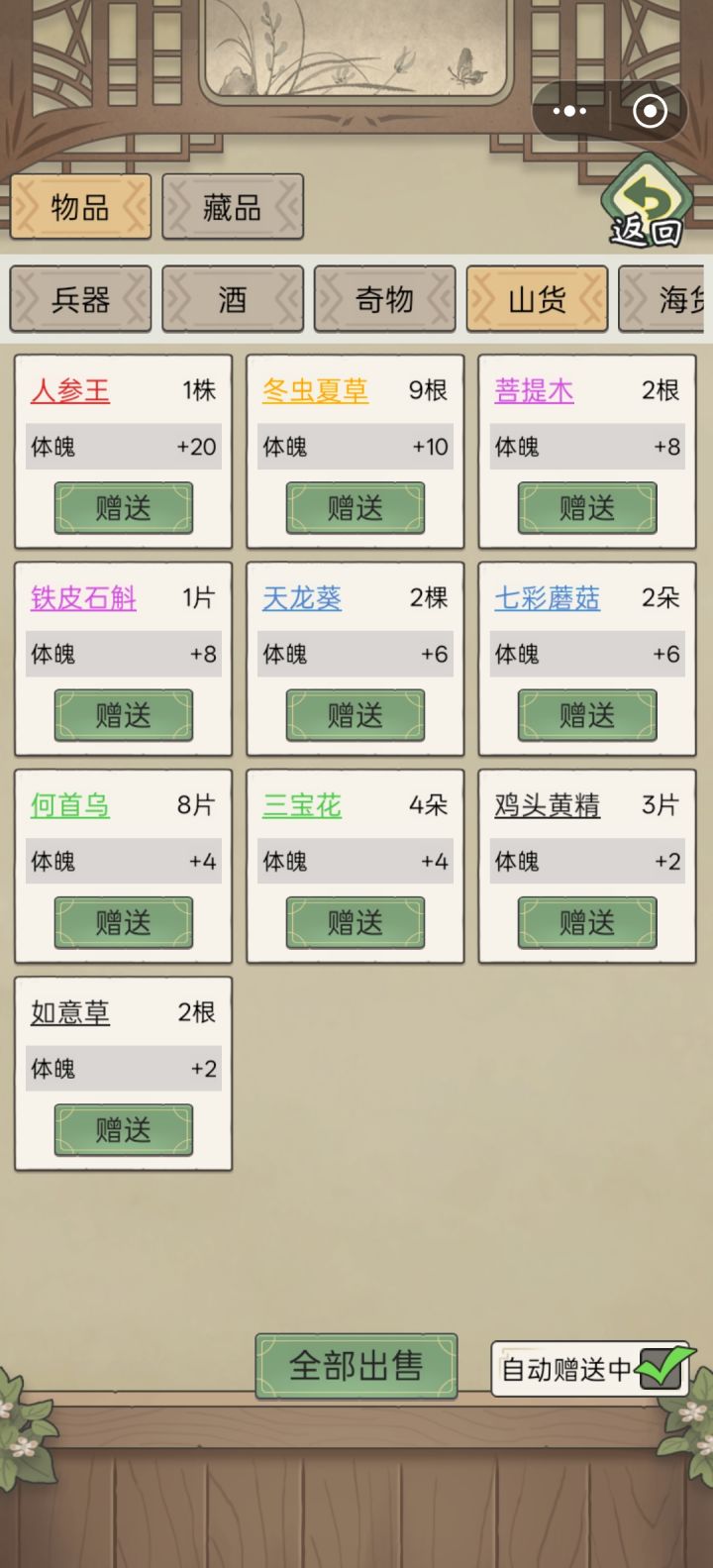713x1568 pixels.
Task: Open the 奇物 category
Action: pos(384,299)
